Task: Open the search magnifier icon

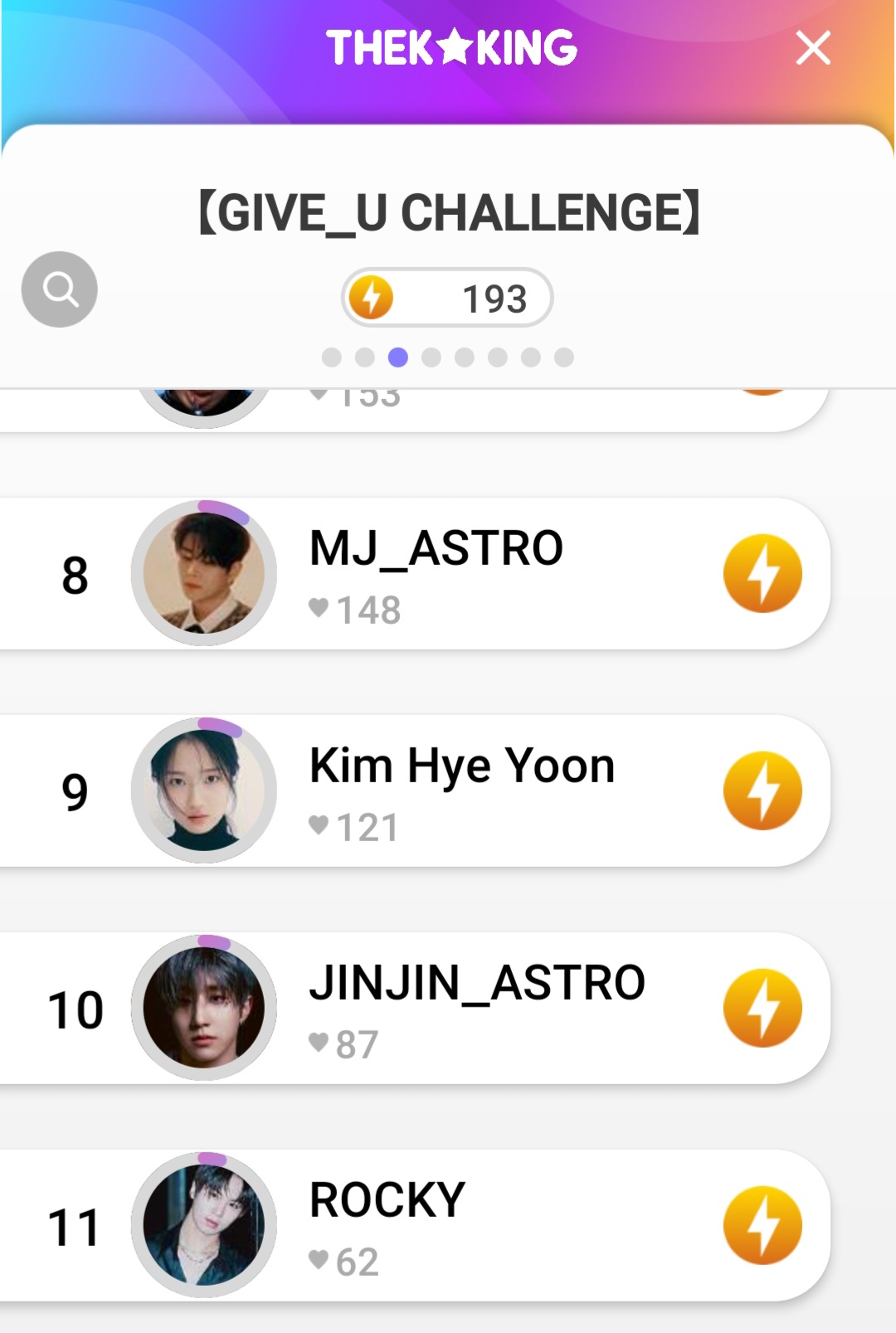Action: click(x=59, y=289)
